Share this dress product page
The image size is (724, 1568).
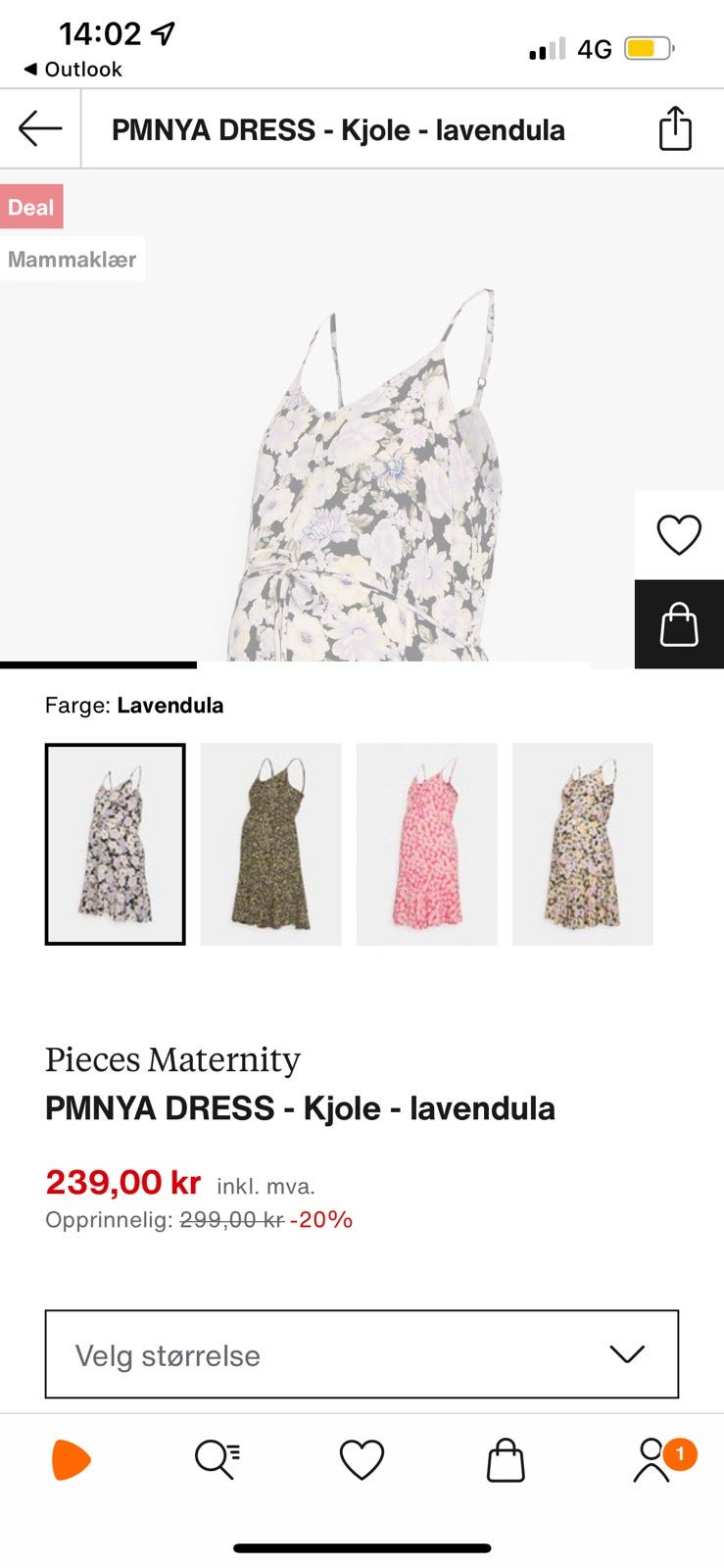[x=675, y=129]
